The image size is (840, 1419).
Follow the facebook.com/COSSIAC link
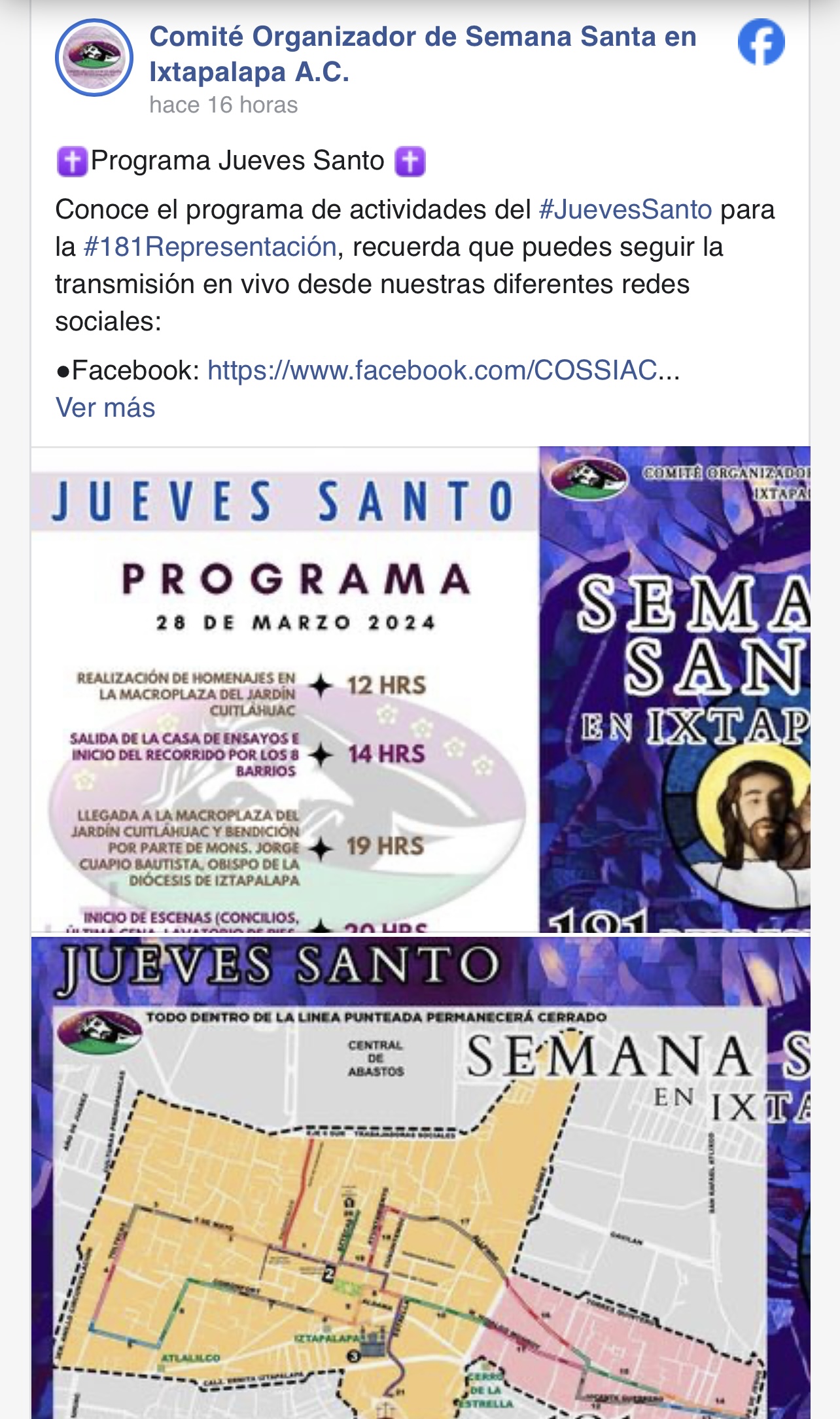click(432, 370)
